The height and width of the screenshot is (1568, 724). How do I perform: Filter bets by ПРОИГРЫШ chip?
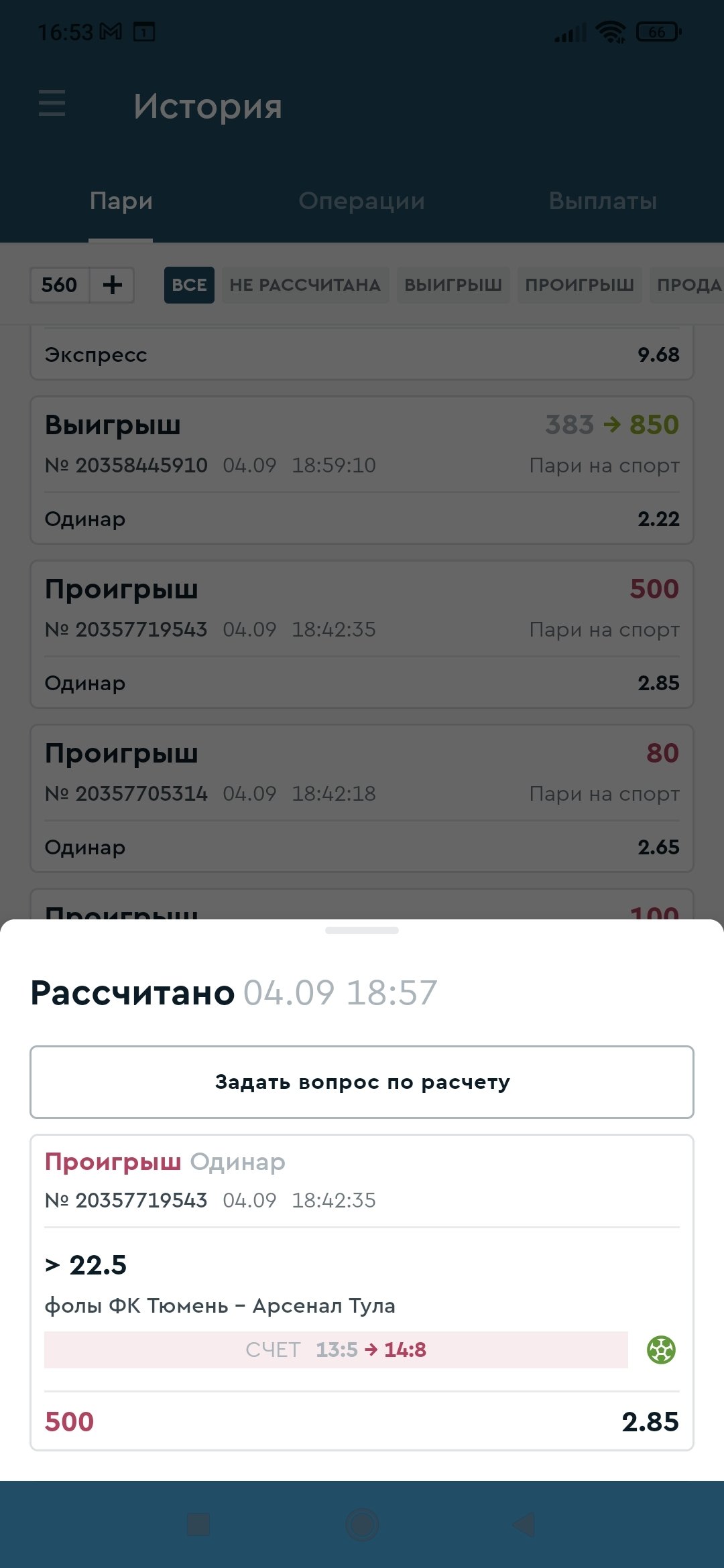[x=579, y=285]
